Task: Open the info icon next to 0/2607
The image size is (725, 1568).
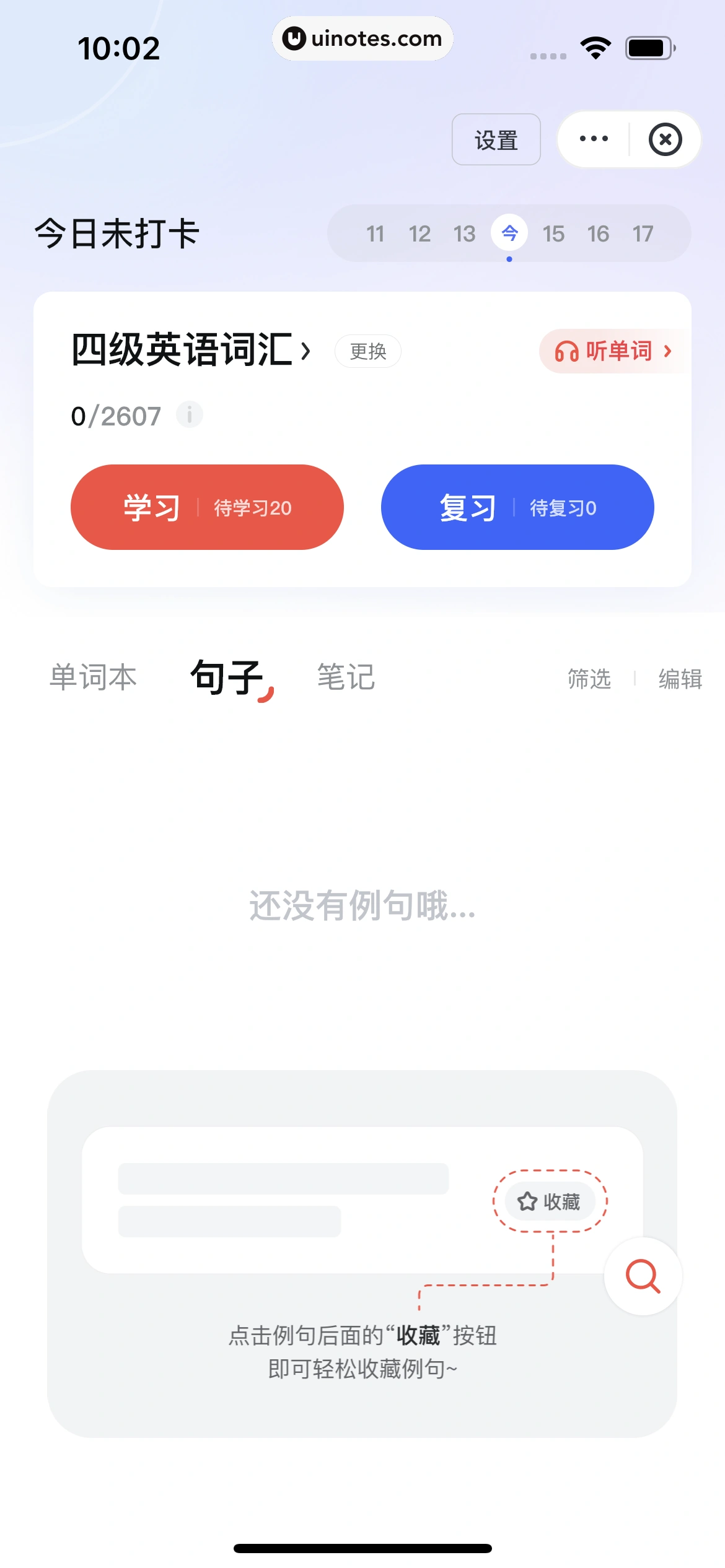Action: click(x=190, y=415)
